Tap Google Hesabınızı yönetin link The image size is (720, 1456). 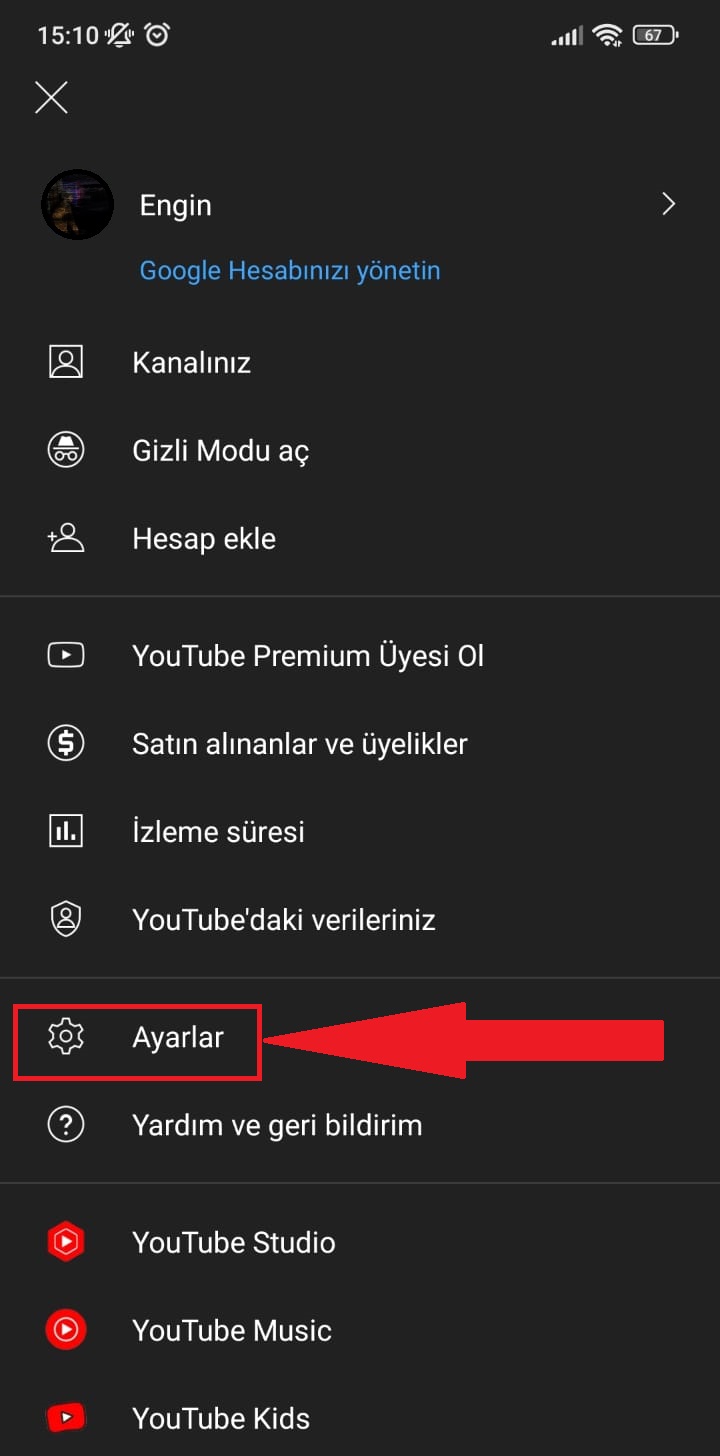point(290,271)
